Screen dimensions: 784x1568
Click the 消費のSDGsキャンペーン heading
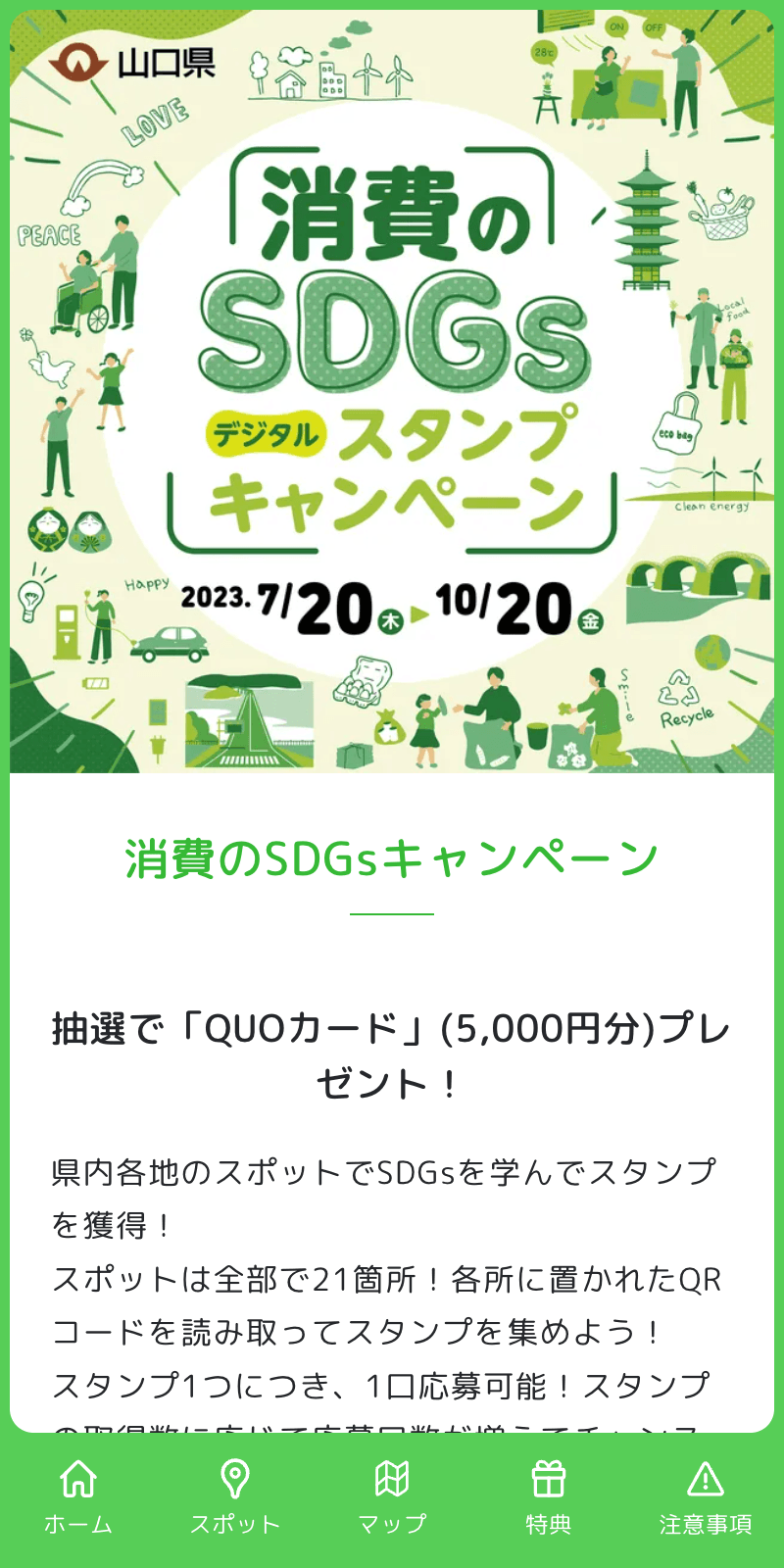point(392,856)
